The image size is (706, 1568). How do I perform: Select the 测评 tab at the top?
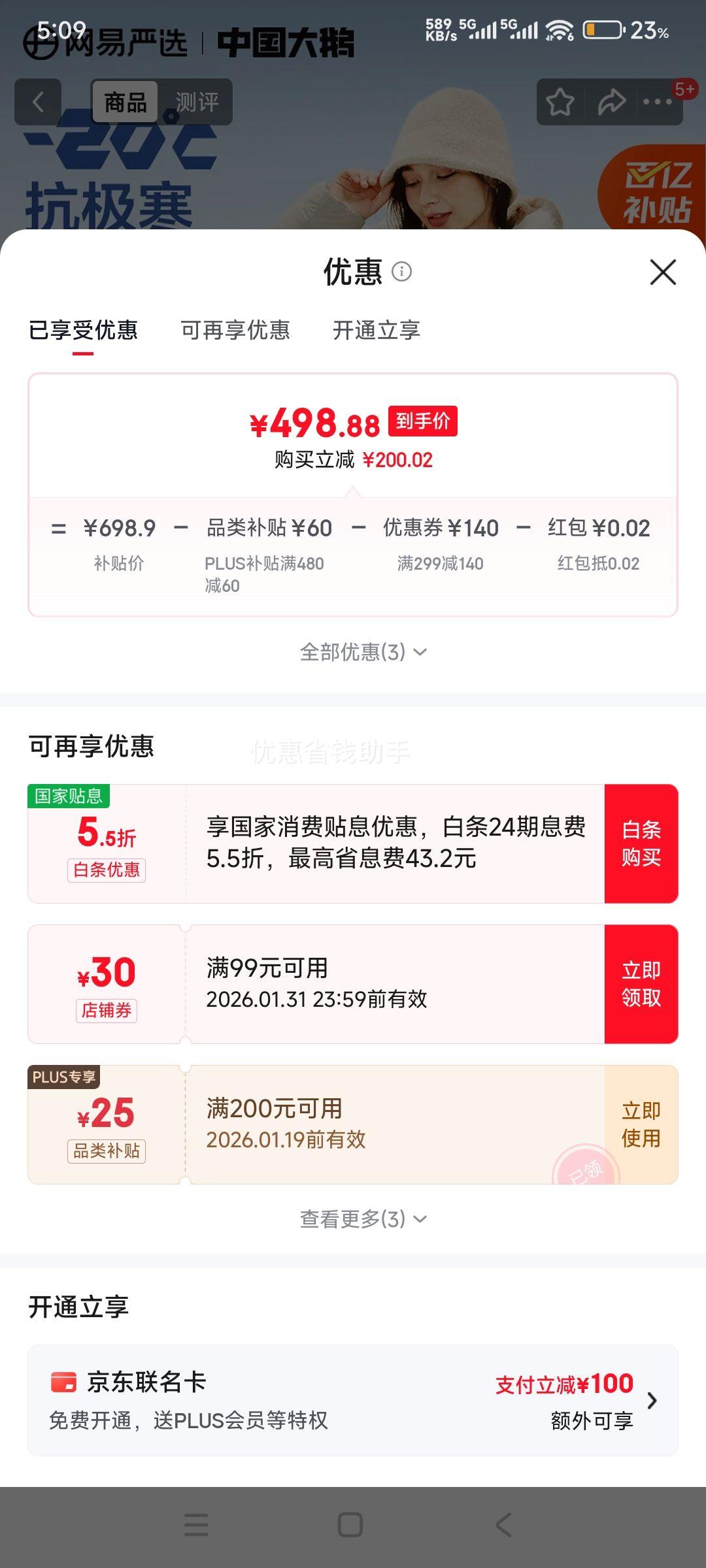pos(199,101)
